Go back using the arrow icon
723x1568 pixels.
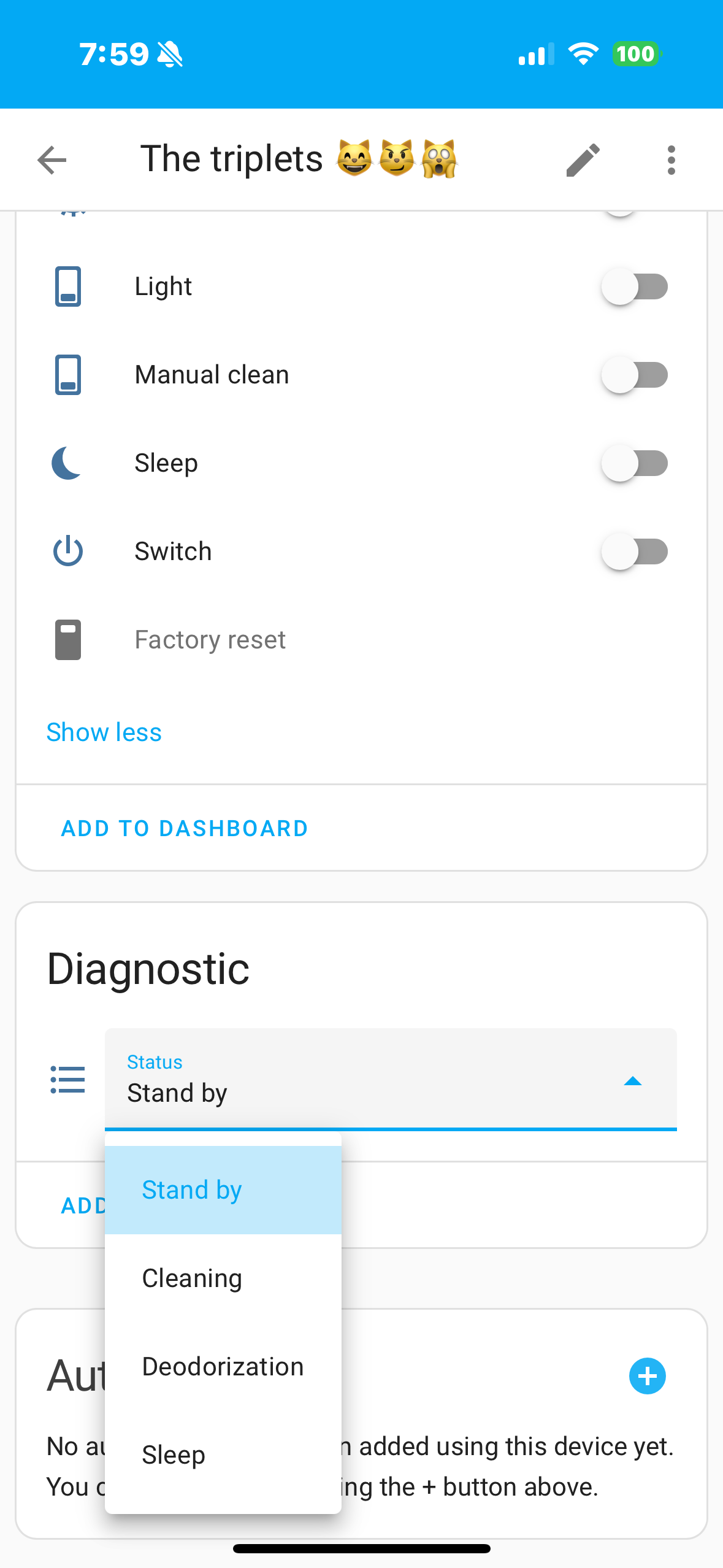(x=52, y=161)
